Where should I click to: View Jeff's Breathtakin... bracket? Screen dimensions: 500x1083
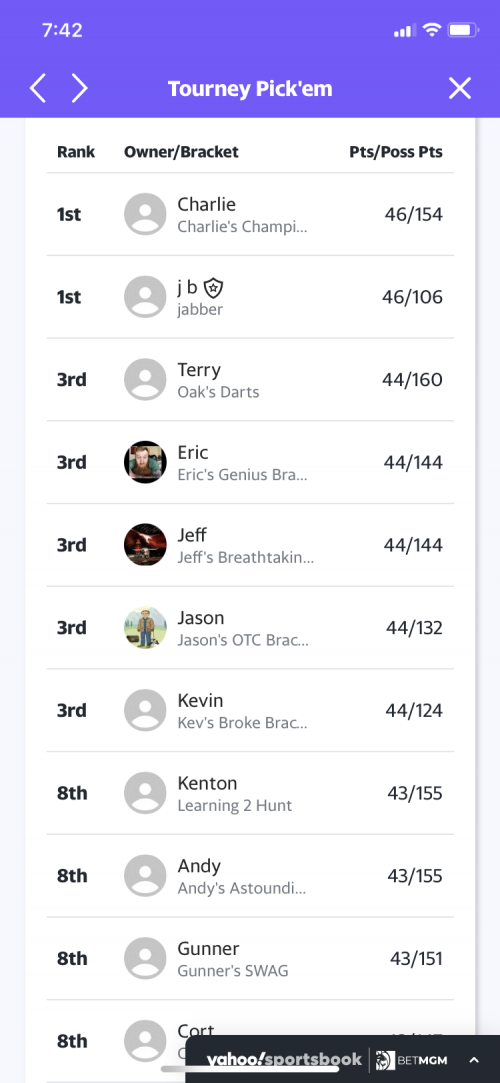[x=250, y=545]
